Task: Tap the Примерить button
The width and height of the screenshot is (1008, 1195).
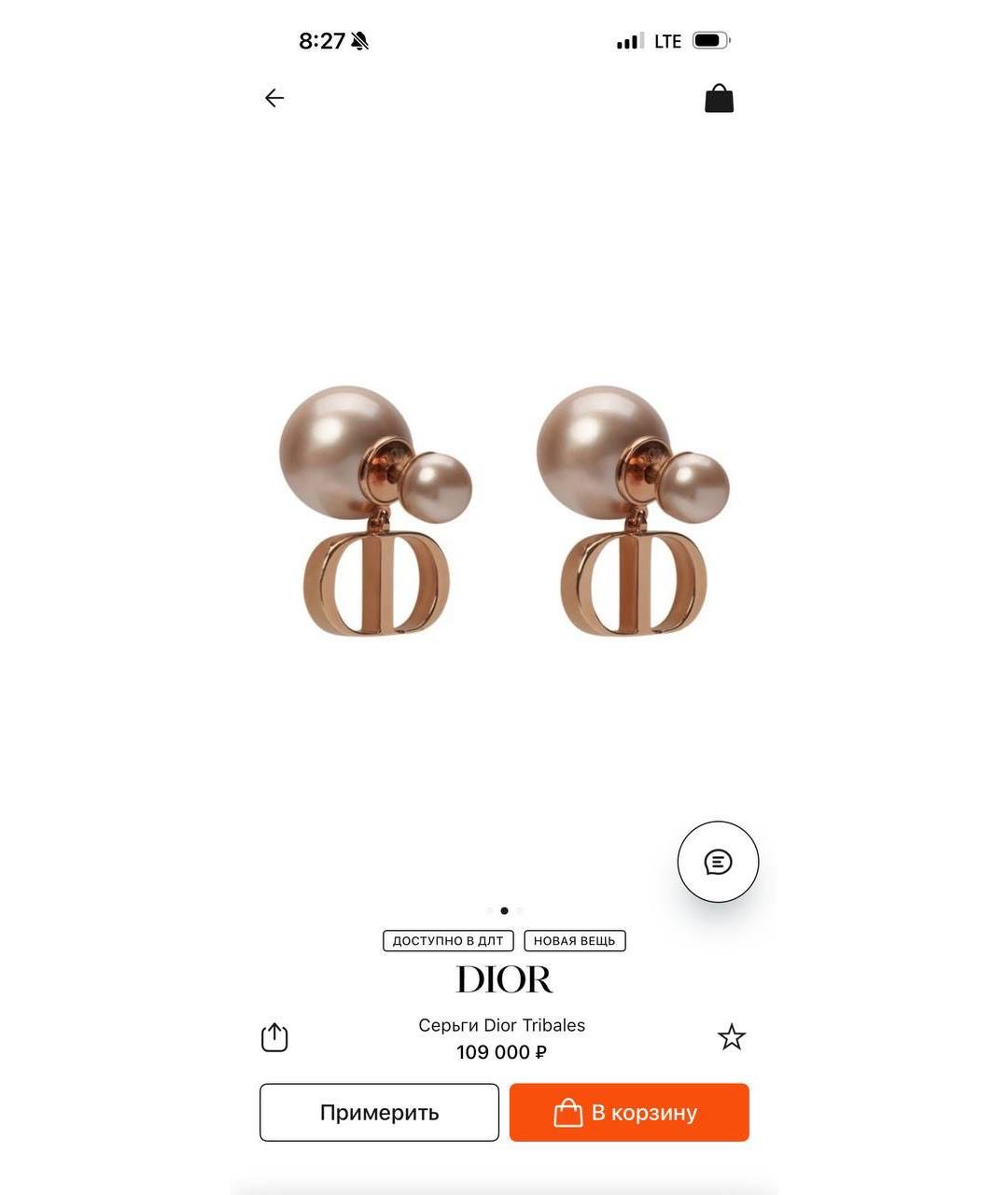Action: [x=379, y=1112]
